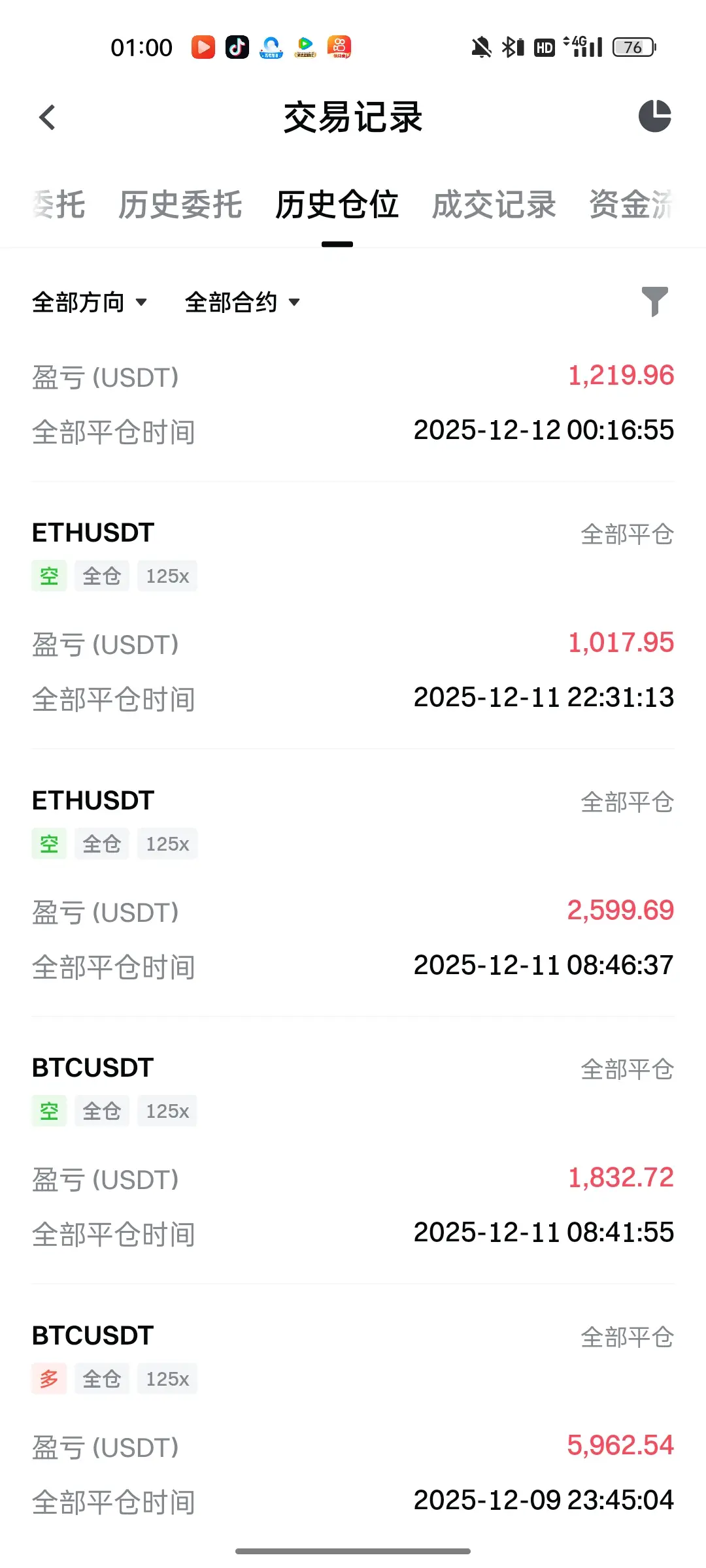The image size is (706, 1568).
Task: Switch to the partially hidden 委托 tab
Action: click(x=59, y=204)
